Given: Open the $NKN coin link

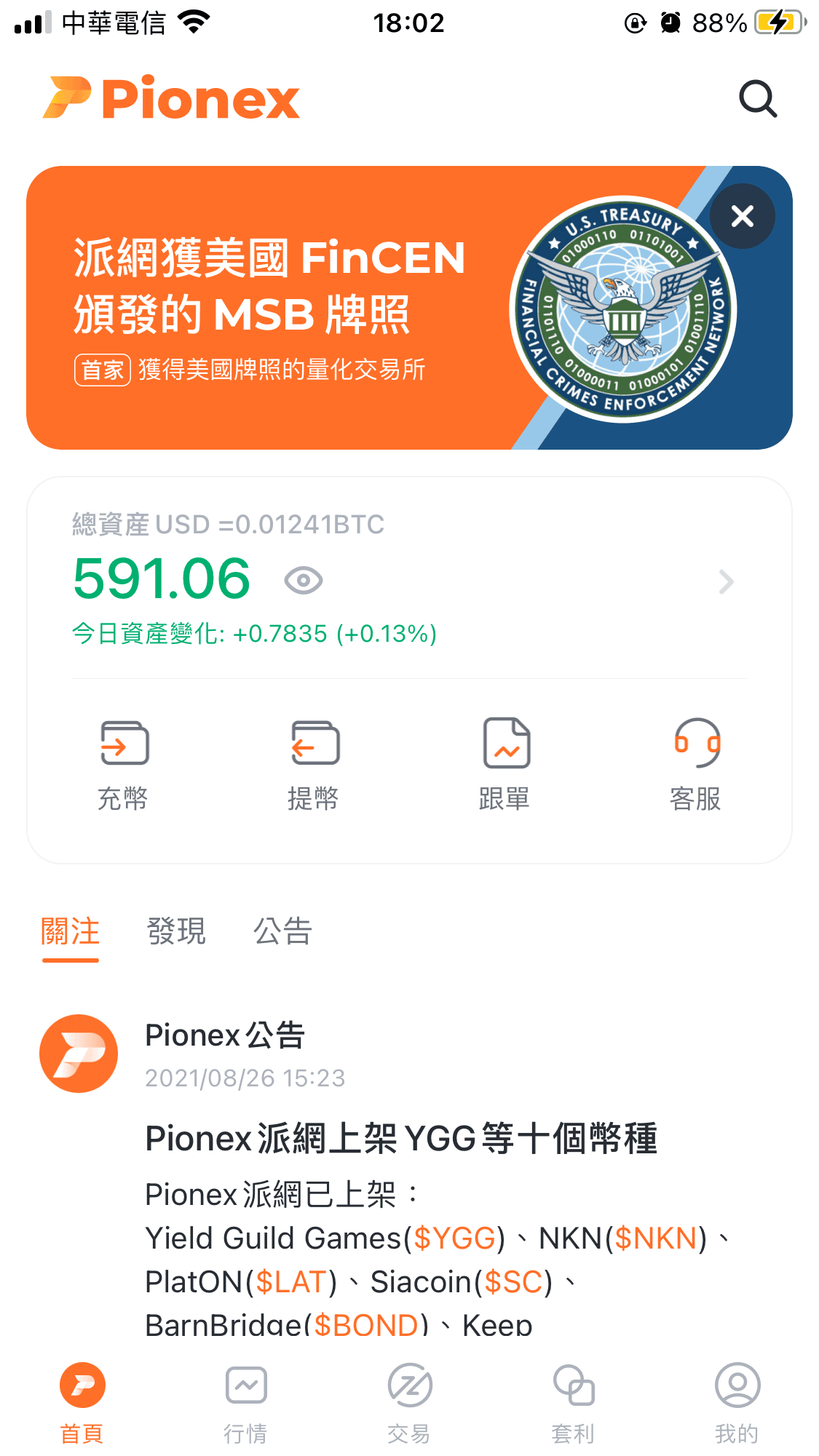Looking at the screenshot, I should point(657,1238).
